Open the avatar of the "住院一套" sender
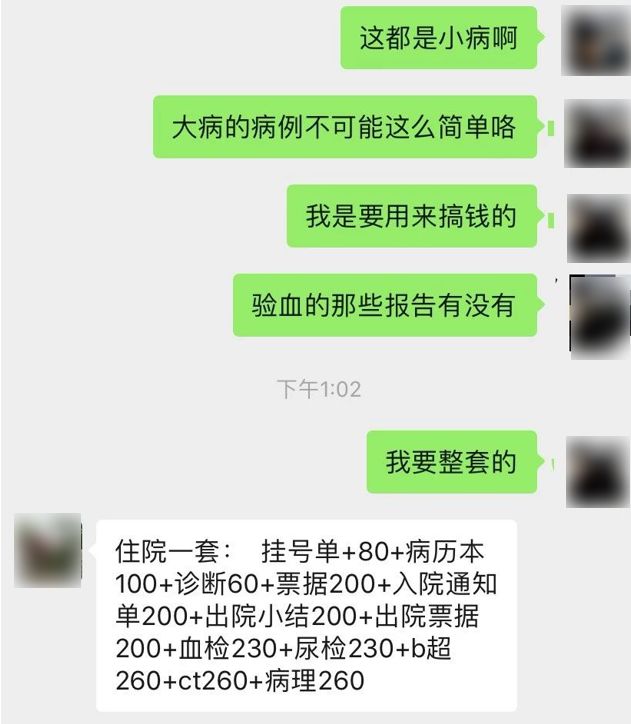Image resolution: width=631 pixels, height=724 pixels. (47, 550)
